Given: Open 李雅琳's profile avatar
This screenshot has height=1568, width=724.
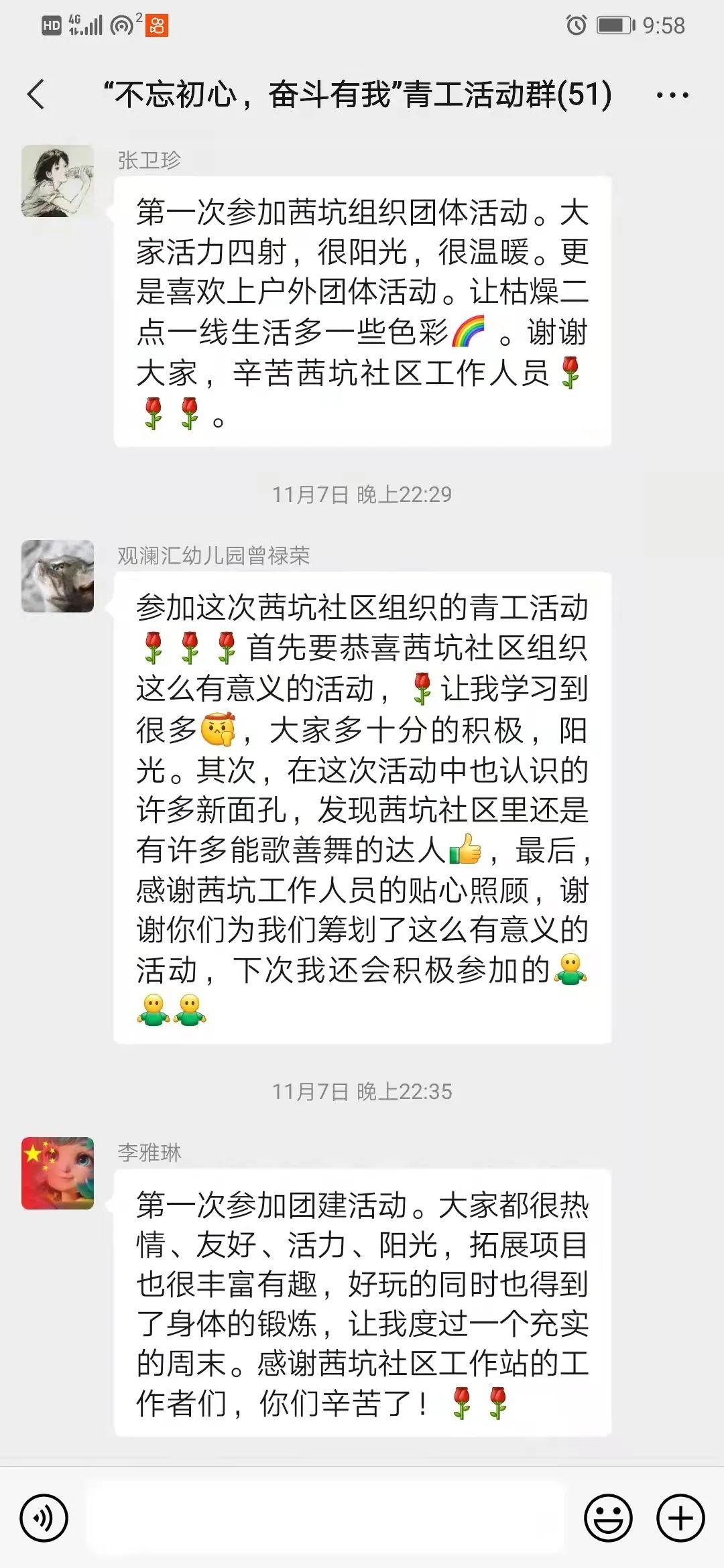Looking at the screenshot, I should click(x=58, y=1173).
